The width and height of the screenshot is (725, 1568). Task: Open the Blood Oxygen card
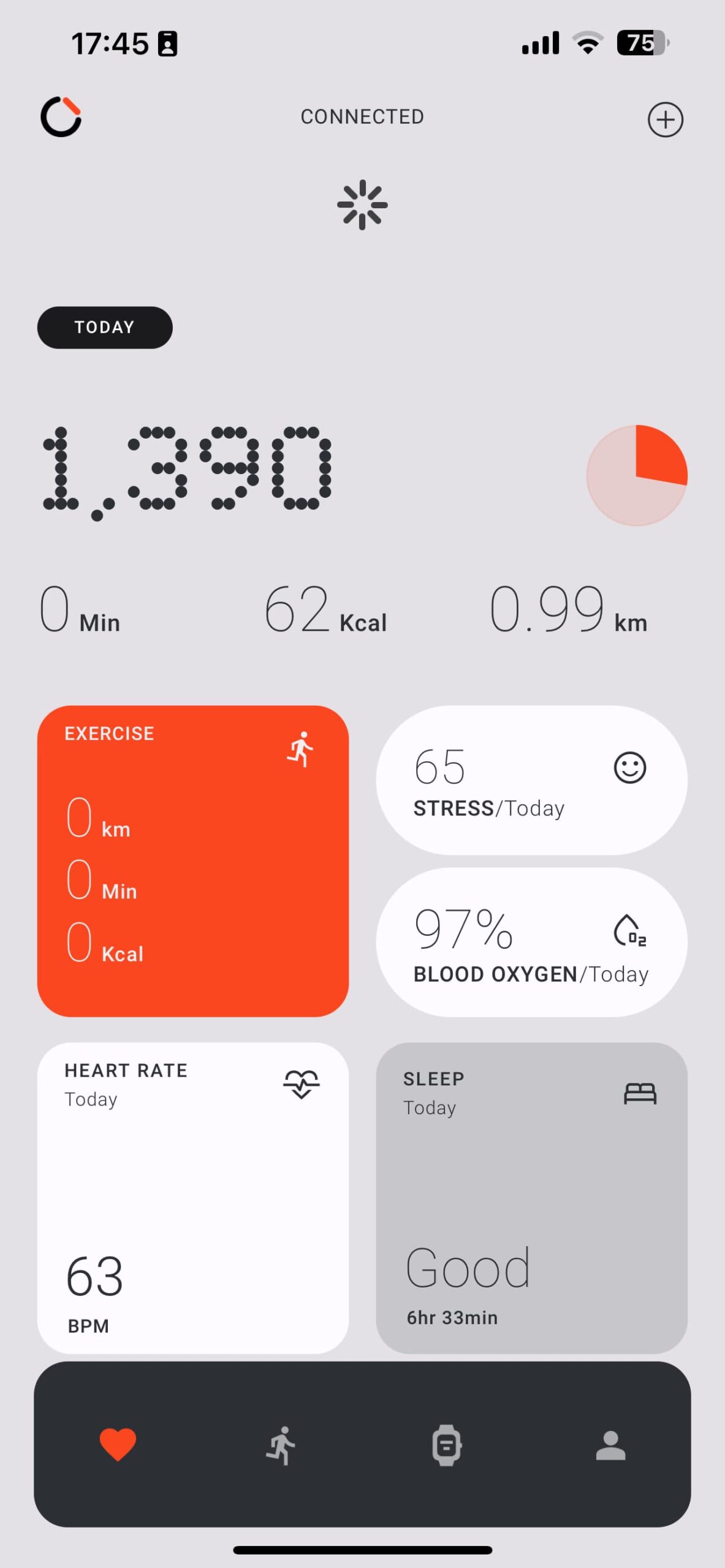point(531,941)
